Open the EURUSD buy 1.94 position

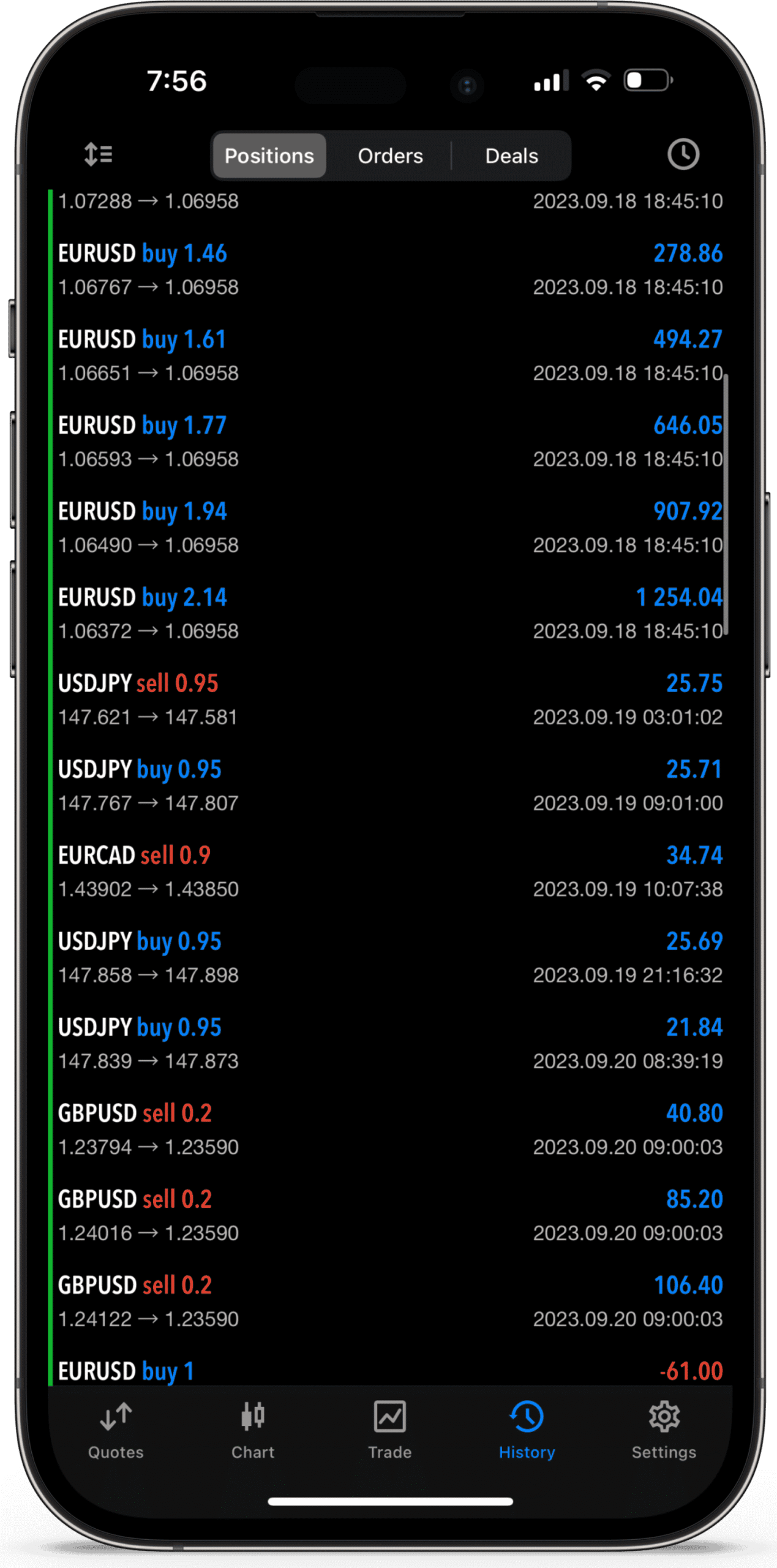pyautogui.click(x=390, y=527)
